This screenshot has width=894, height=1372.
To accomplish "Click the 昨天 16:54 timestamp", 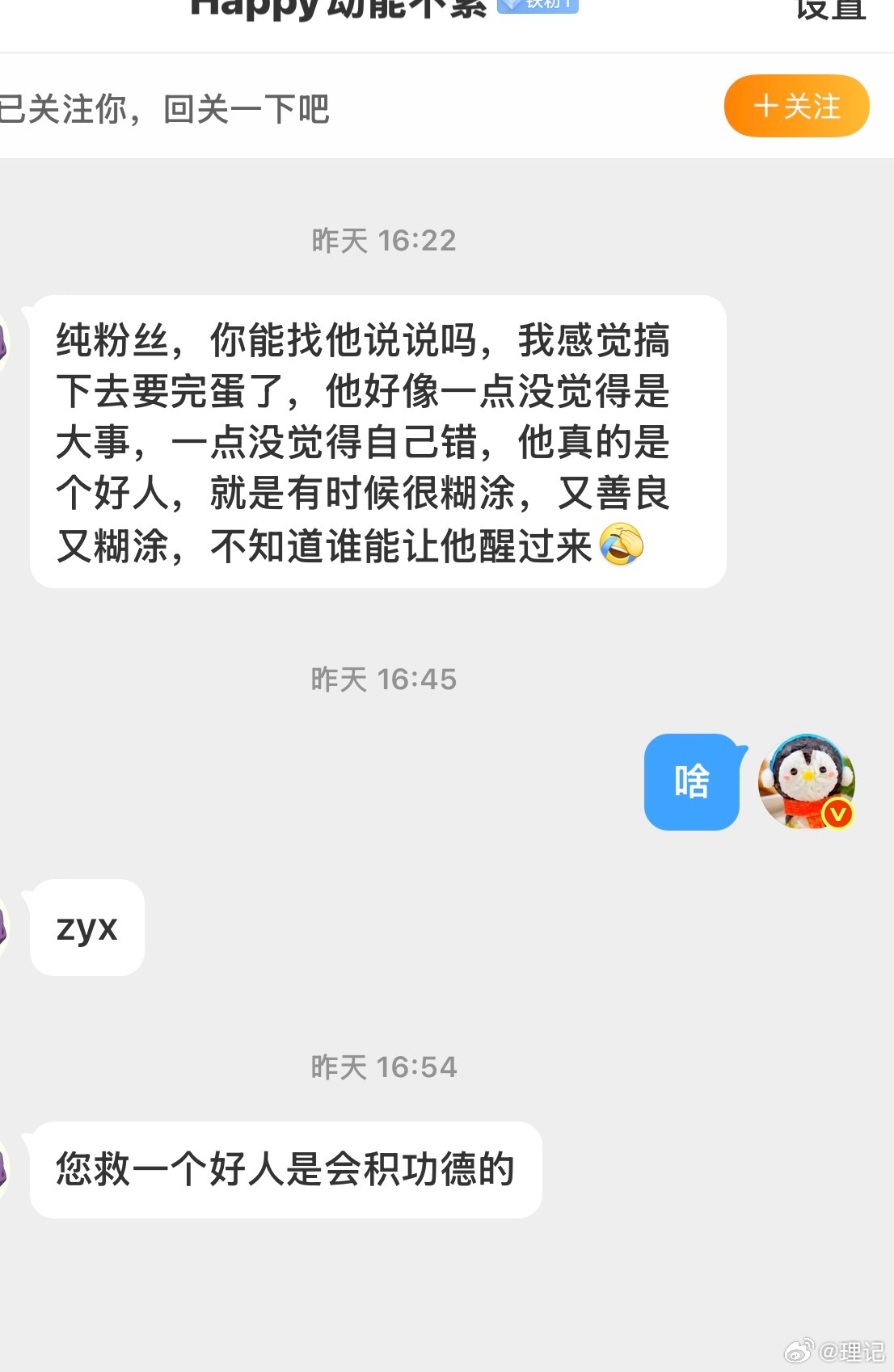I will pyautogui.click(x=383, y=1067).
